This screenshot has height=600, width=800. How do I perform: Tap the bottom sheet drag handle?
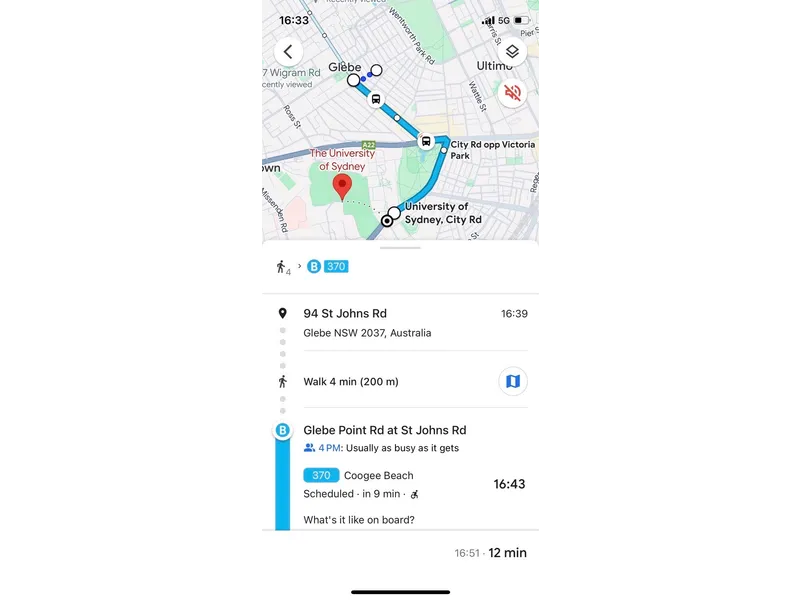pyautogui.click(x=400, y=247)
